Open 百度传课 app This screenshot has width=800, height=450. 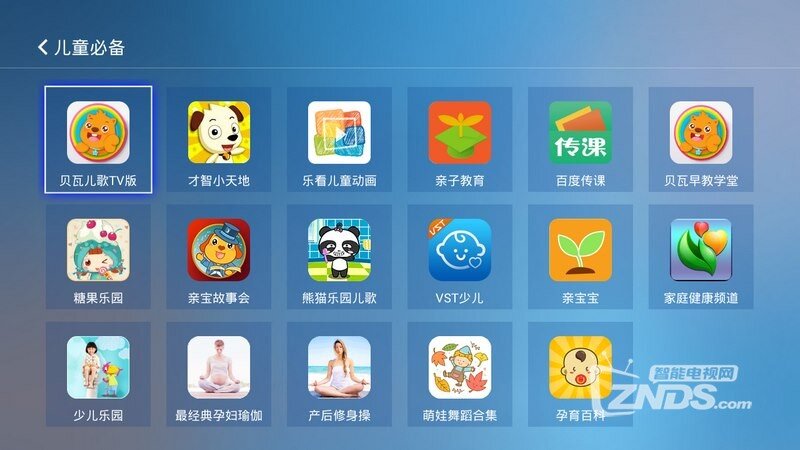580,140
